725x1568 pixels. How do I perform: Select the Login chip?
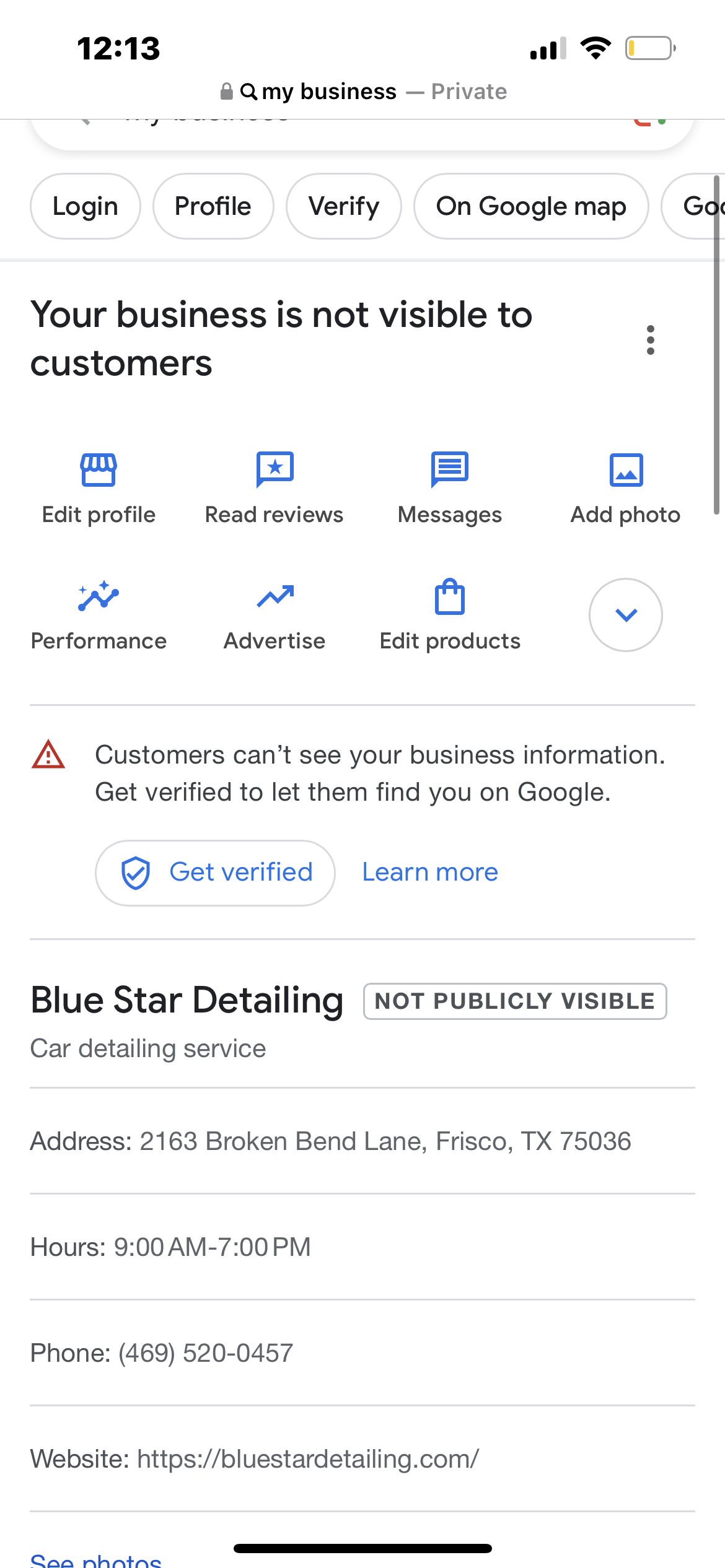click(x=86, y=206)
